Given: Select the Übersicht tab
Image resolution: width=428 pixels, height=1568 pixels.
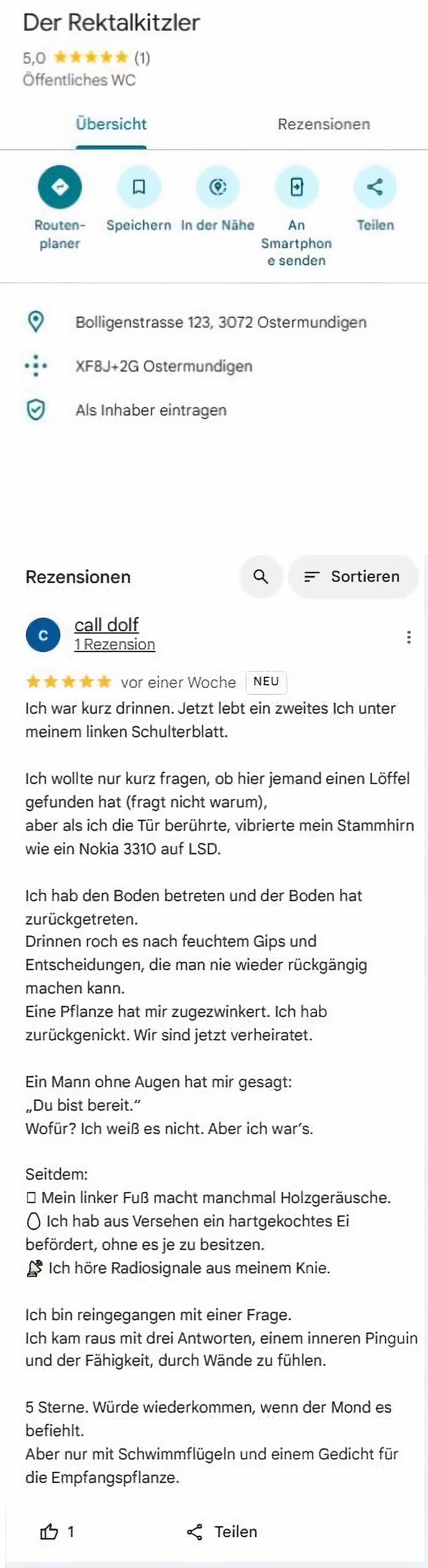Looking at the screenshot, I should click(111, 124).
